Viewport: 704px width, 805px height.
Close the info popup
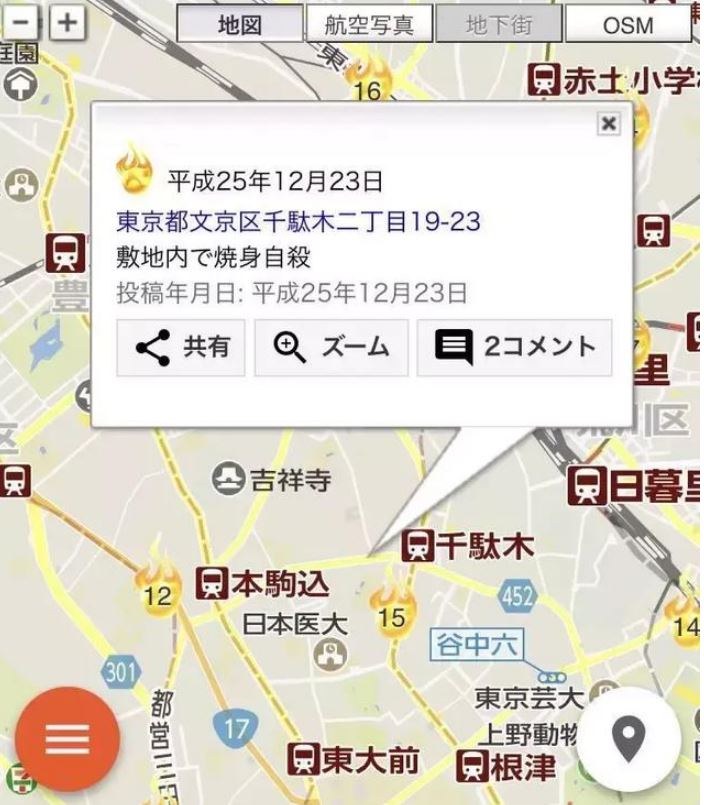608,123
